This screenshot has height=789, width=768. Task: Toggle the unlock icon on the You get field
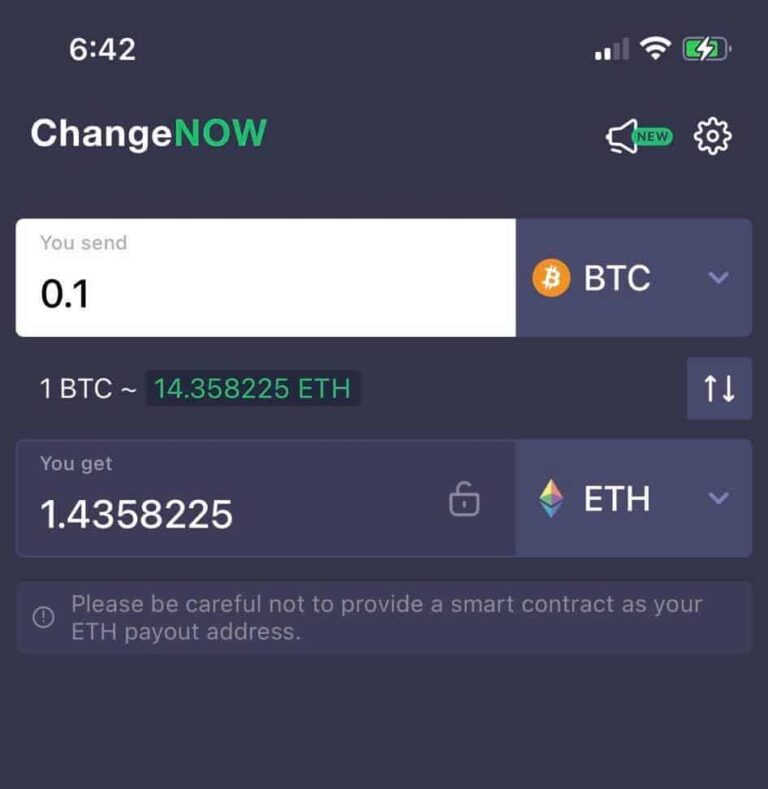466,499
